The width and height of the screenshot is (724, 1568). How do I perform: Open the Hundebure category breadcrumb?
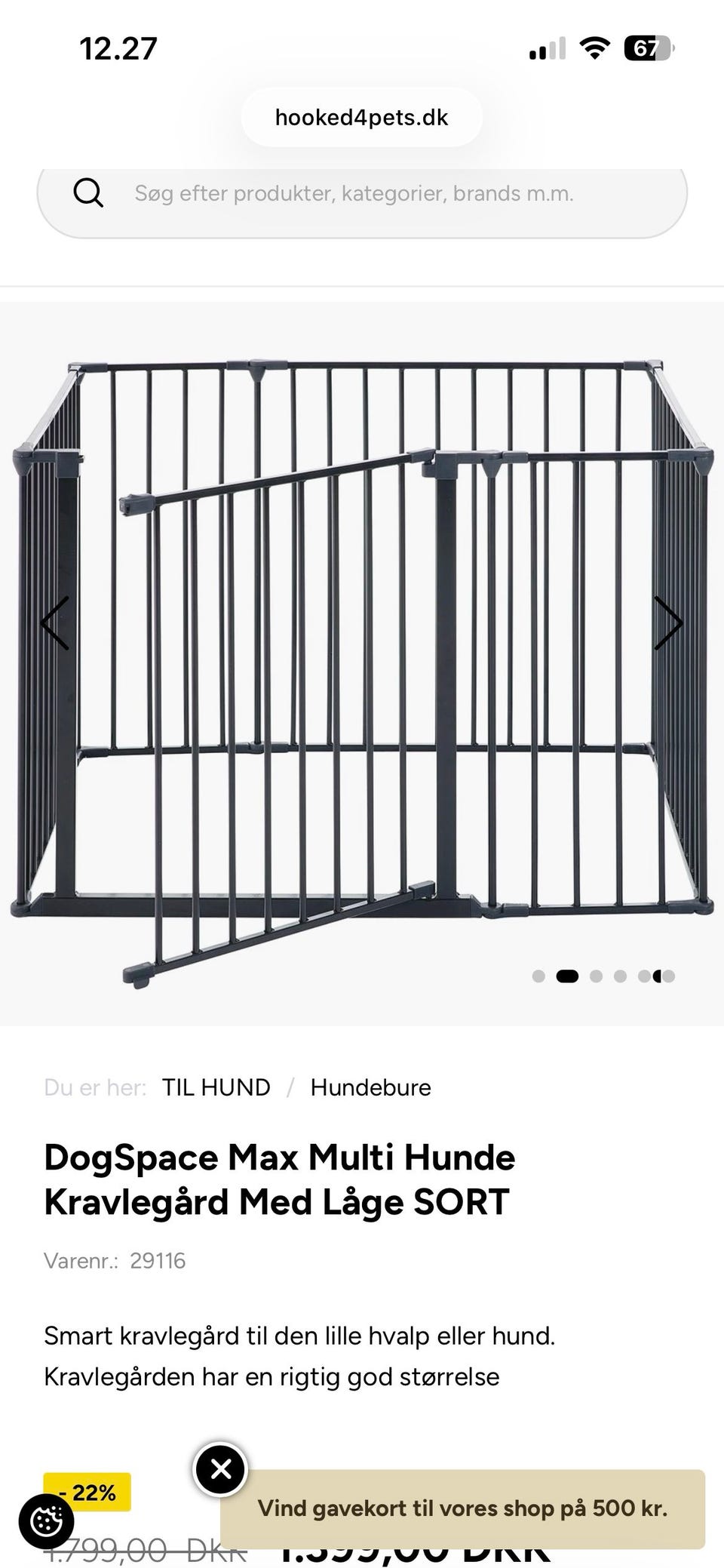pos(370,1087)
